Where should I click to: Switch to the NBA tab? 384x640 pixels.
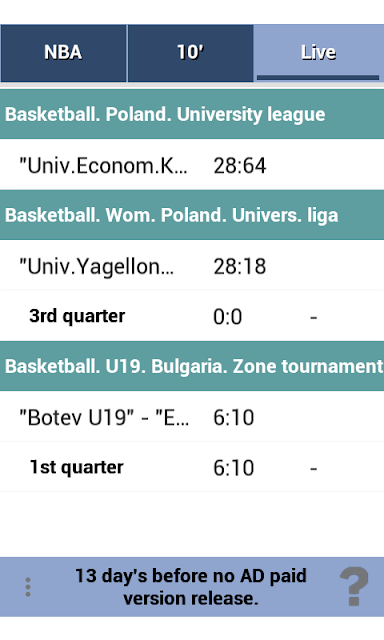coord(63,53)
